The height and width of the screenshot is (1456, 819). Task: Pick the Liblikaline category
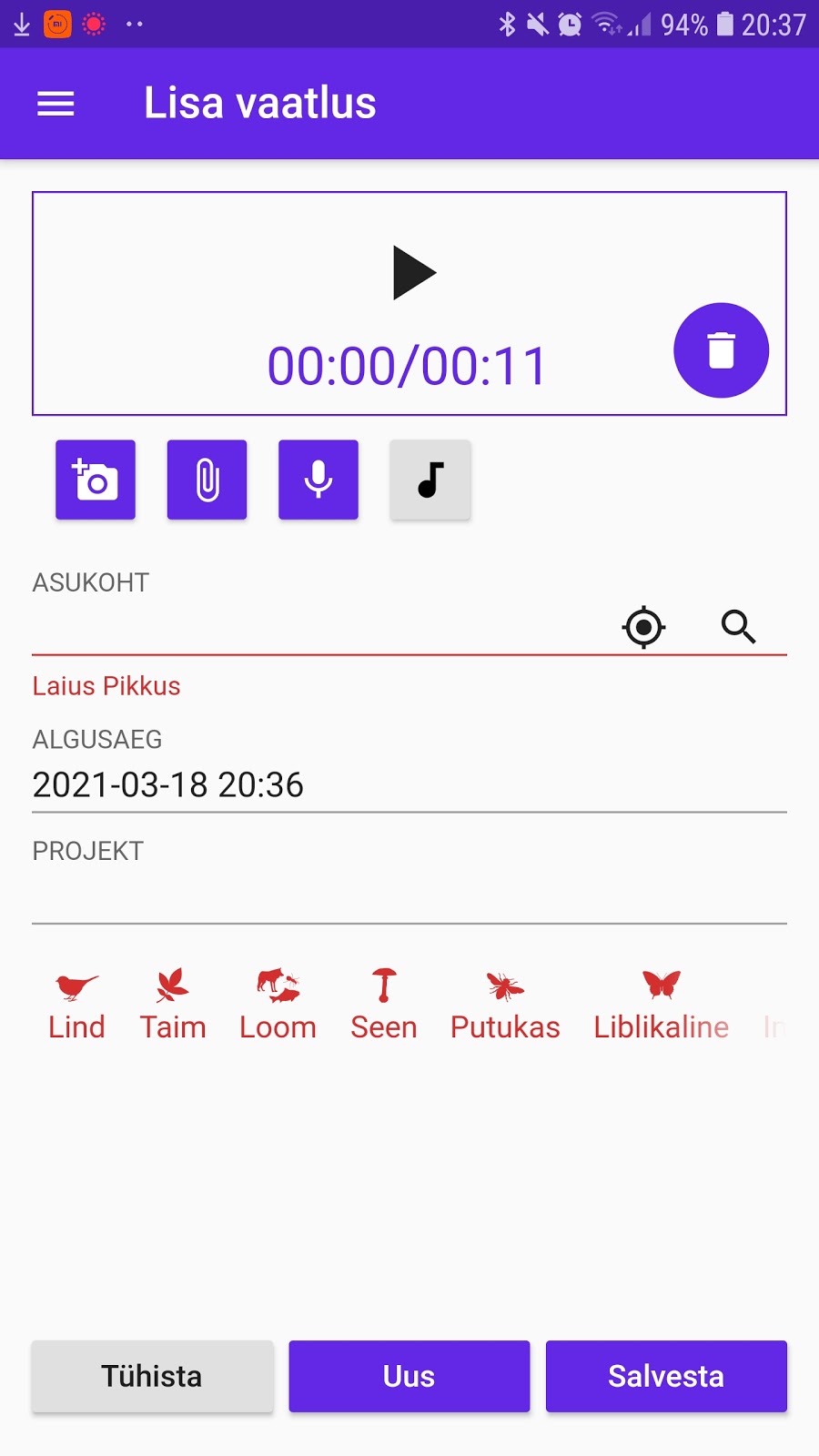tap(662, 1005)
